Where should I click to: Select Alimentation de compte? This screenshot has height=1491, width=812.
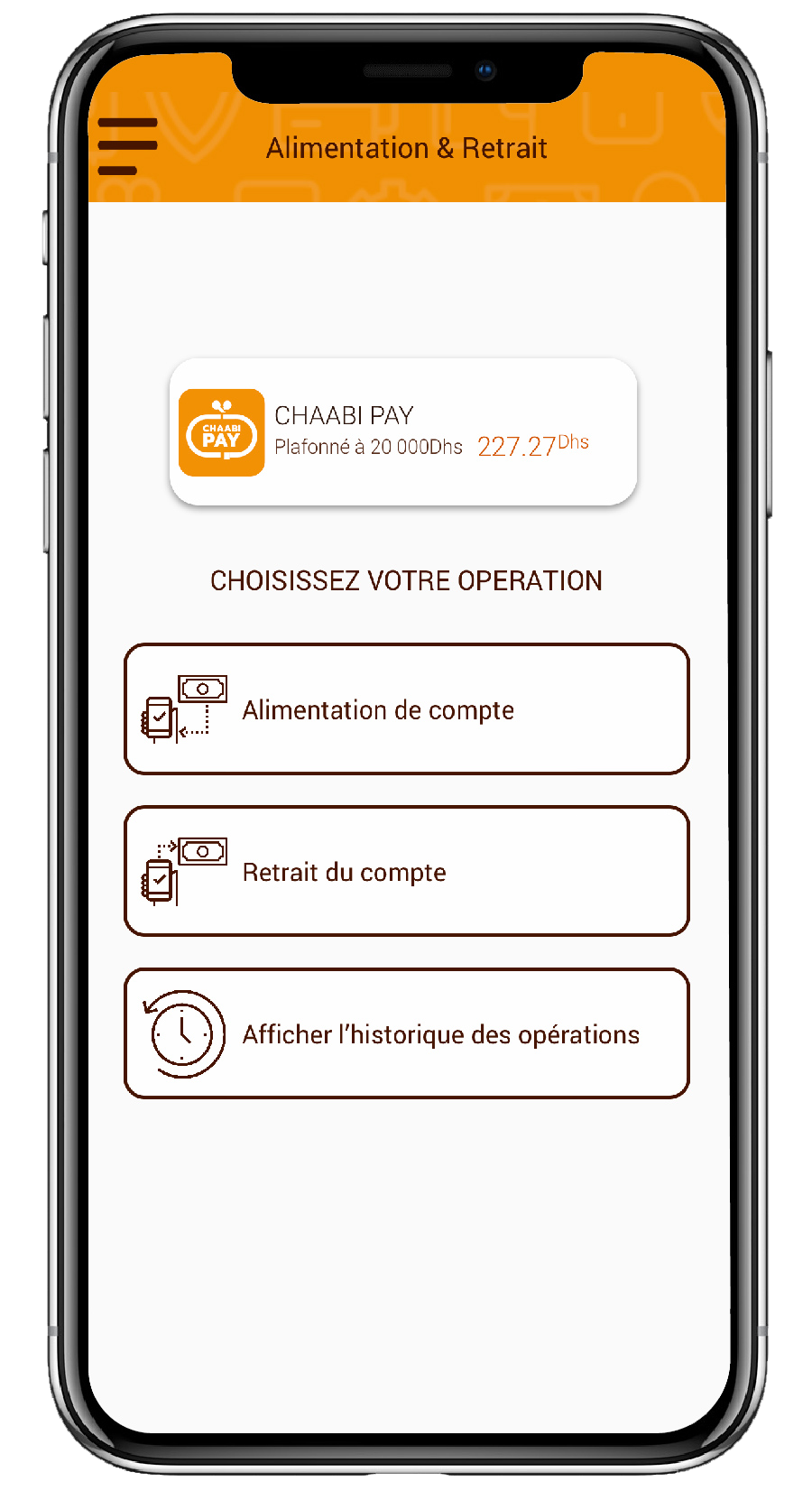pos(407,709)
